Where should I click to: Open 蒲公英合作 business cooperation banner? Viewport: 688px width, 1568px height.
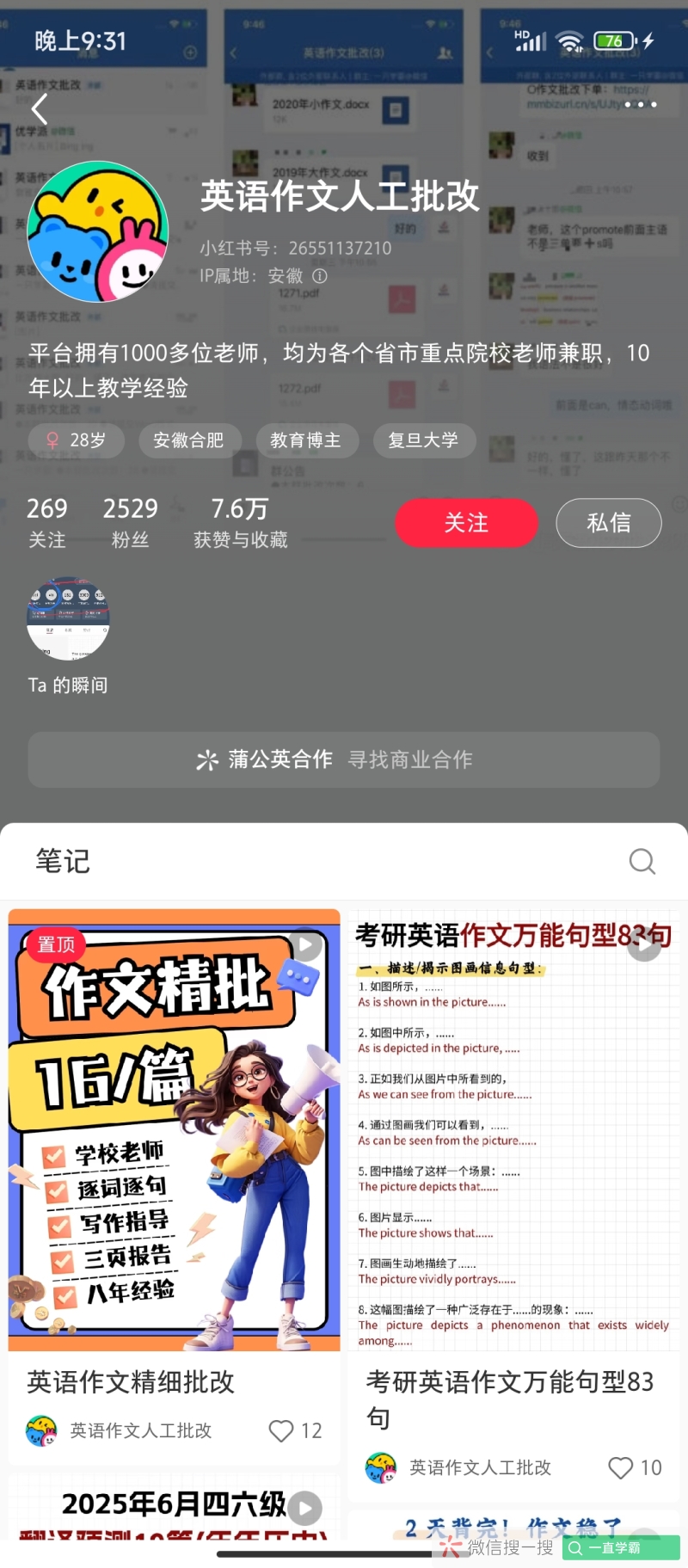point(344,759)
